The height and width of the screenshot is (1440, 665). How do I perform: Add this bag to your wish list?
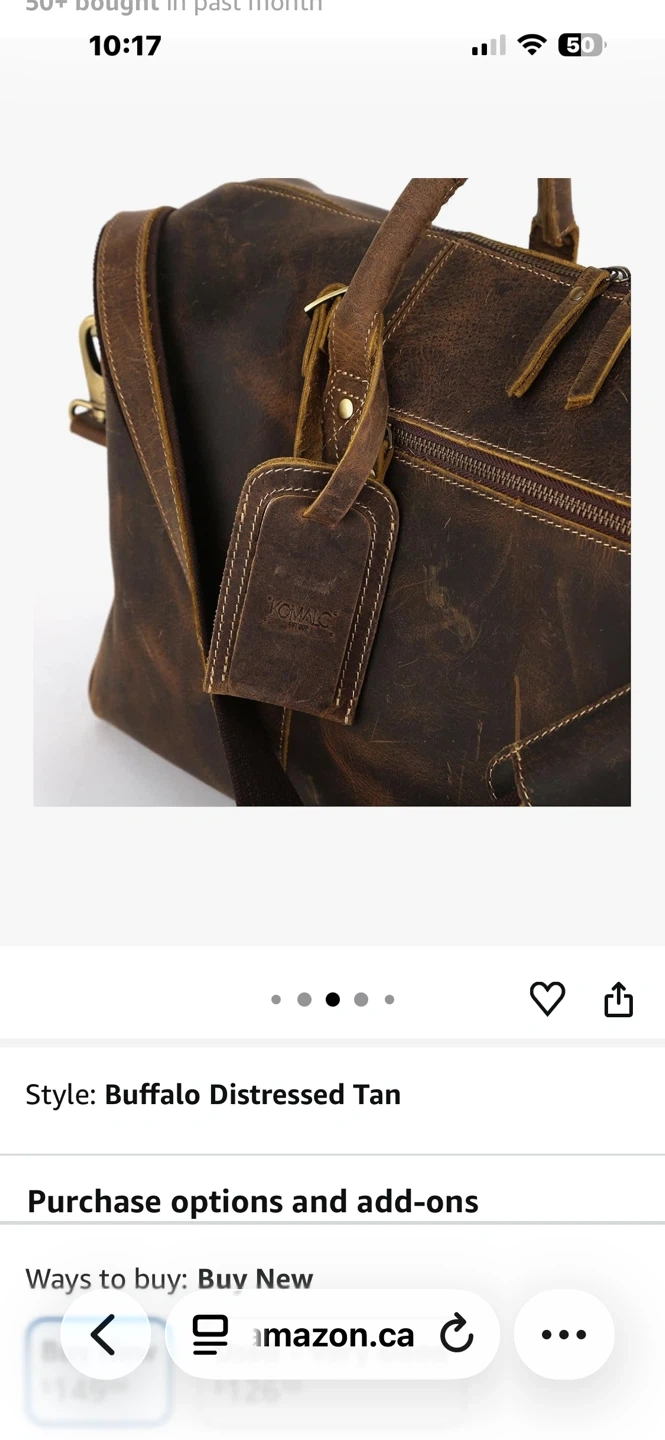547,999
